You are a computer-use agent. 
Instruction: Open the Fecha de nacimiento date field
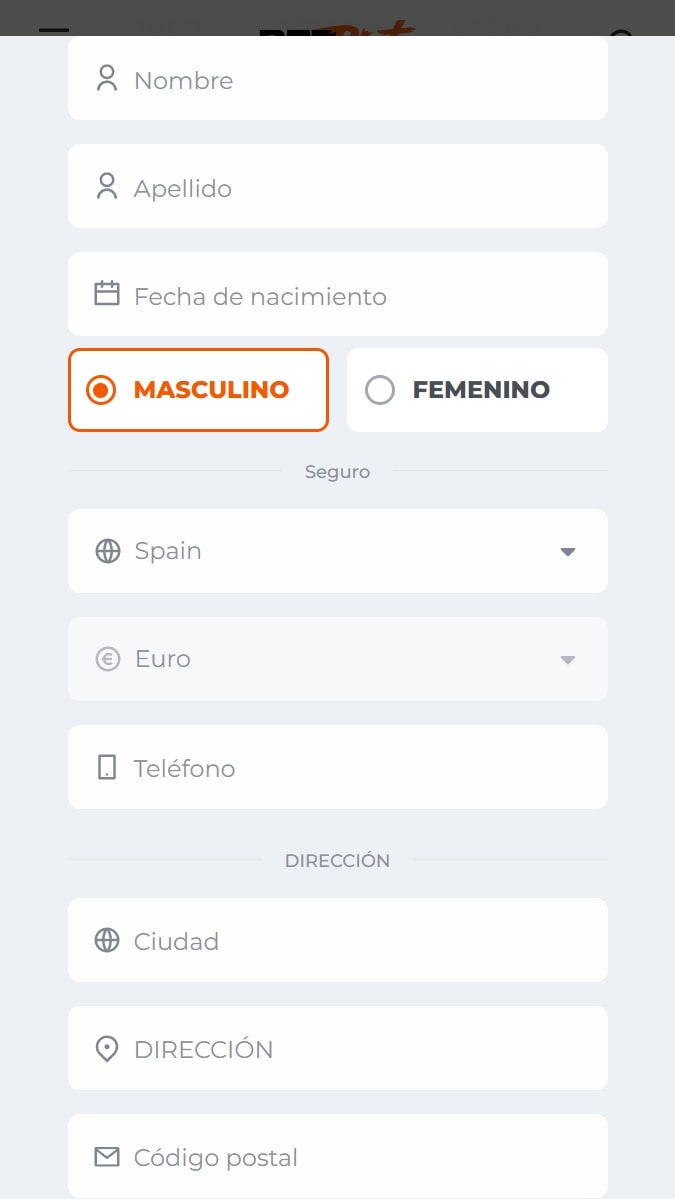[337, 294]
